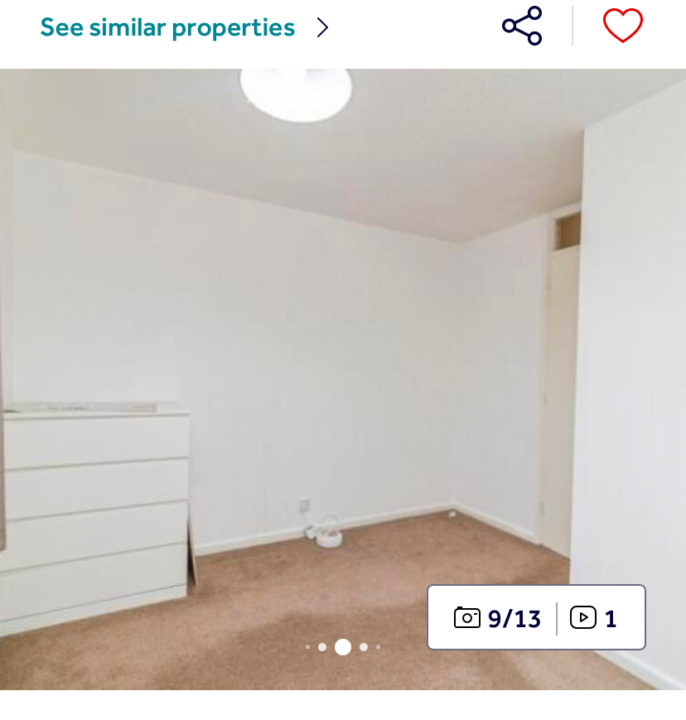Viewport: 686px width, 720px height.
Task: Save property with the heart icon
Action: point(622,26)
